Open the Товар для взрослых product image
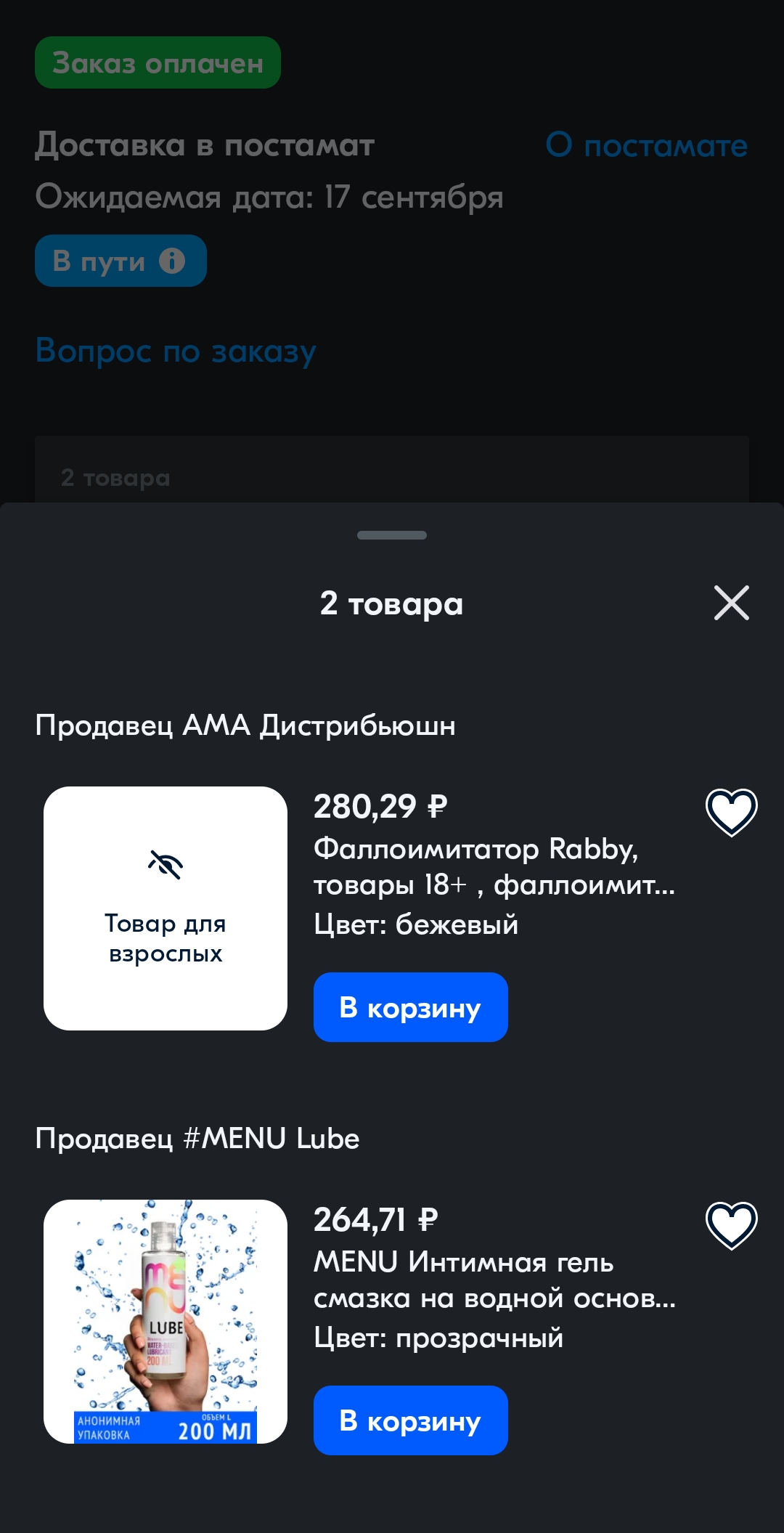The height and width of the screenshot is (1533, 784). pyautogui.click(x=166, y=908)
